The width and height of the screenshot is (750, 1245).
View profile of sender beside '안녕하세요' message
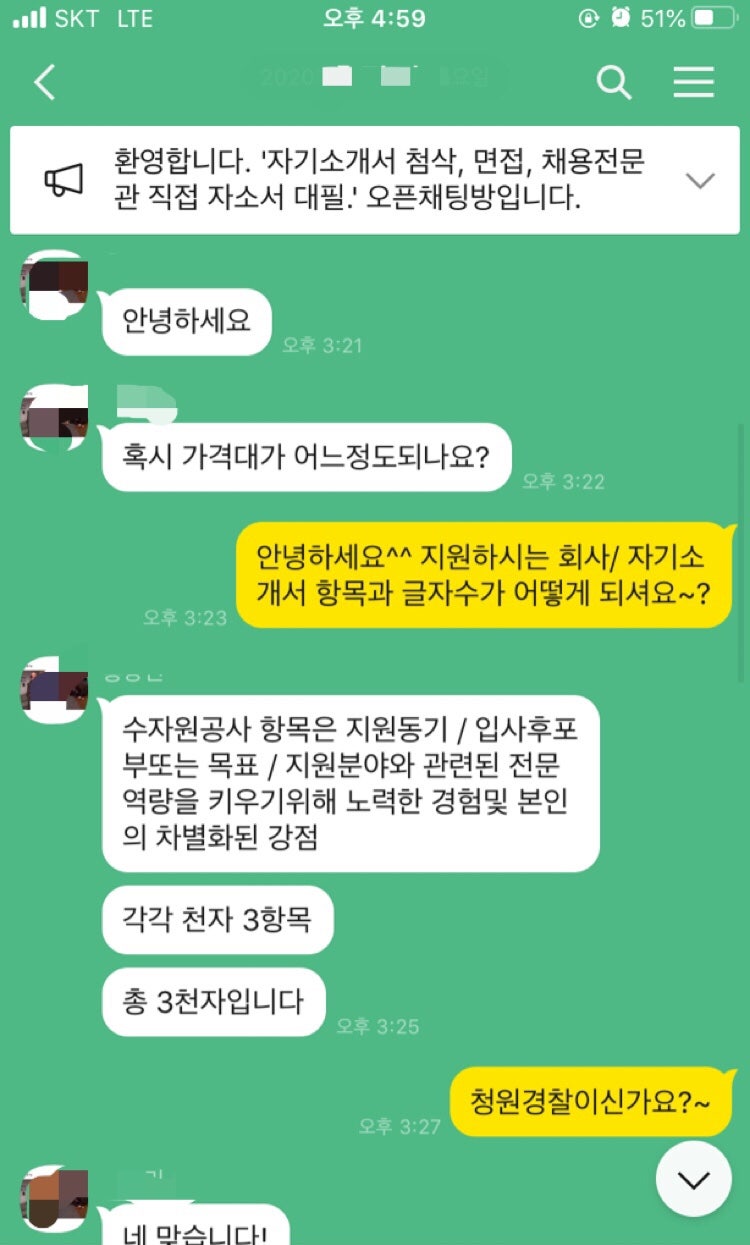[54, 282]
